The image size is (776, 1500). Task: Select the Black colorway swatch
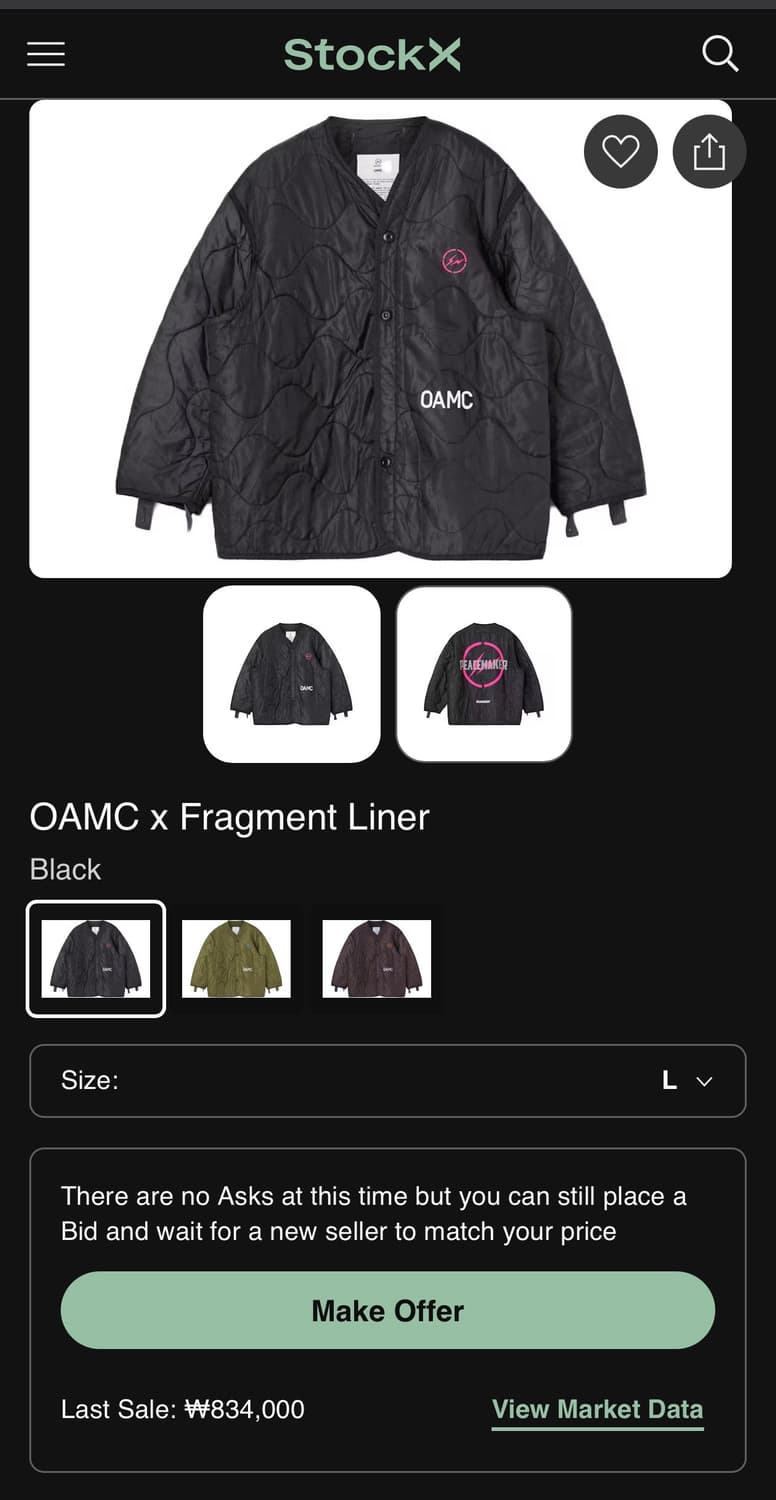[96, 958]
